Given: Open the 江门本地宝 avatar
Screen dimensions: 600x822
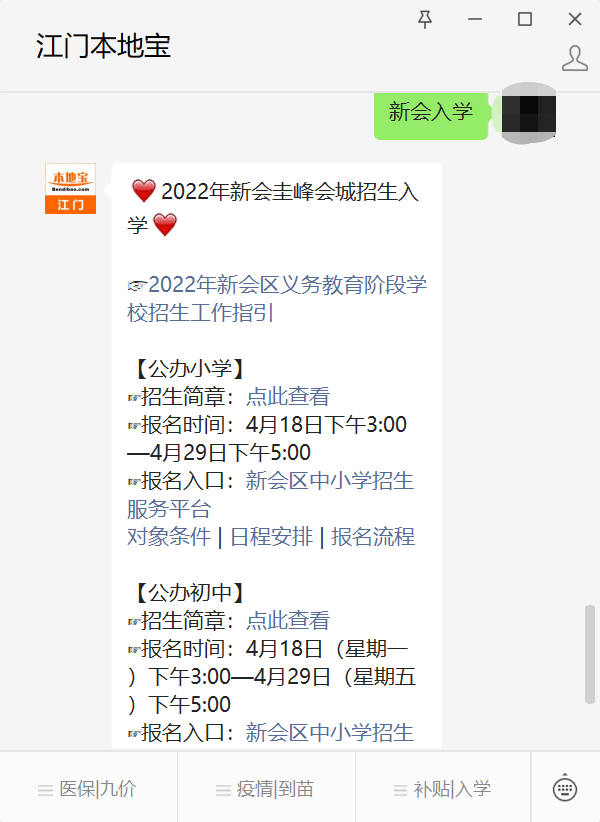Looking at the screenshot, I should pyautogui.click(x=71, y=189).
